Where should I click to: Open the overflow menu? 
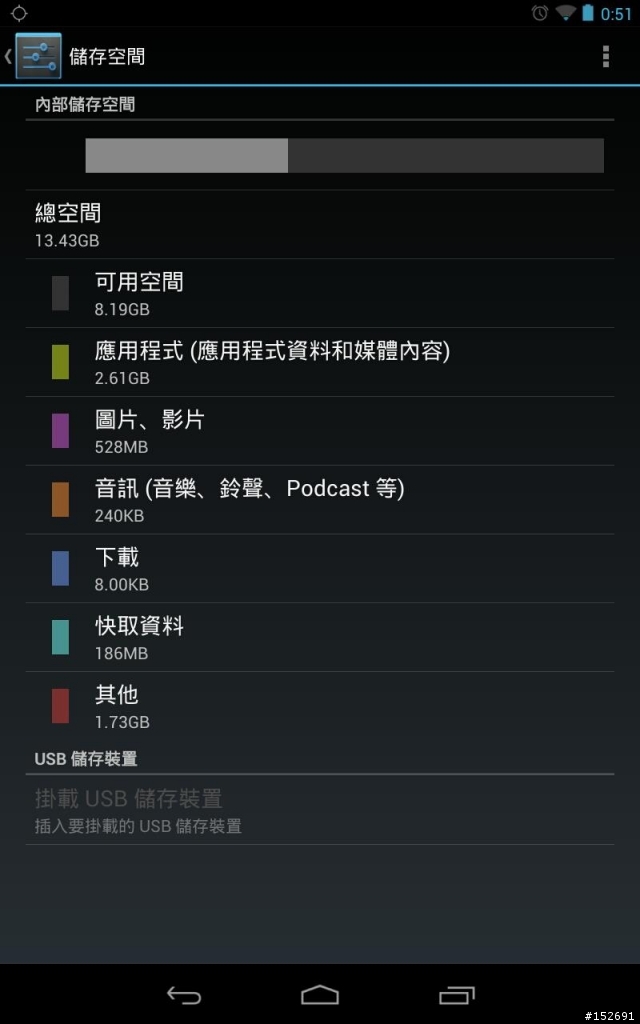pos(605,56)
